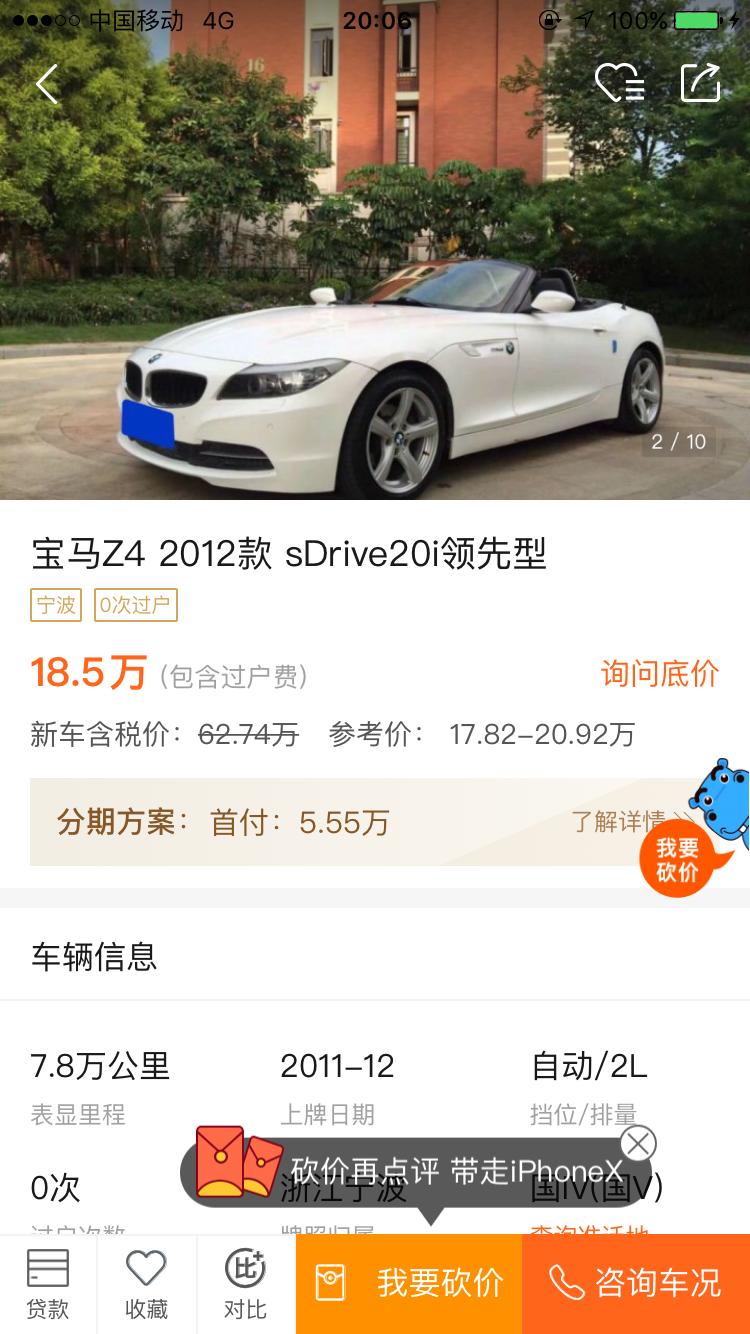The image size is (750, 1334).
Task: Toggle 收藏 heart to favorite this car
Action: pos(146,1284)
